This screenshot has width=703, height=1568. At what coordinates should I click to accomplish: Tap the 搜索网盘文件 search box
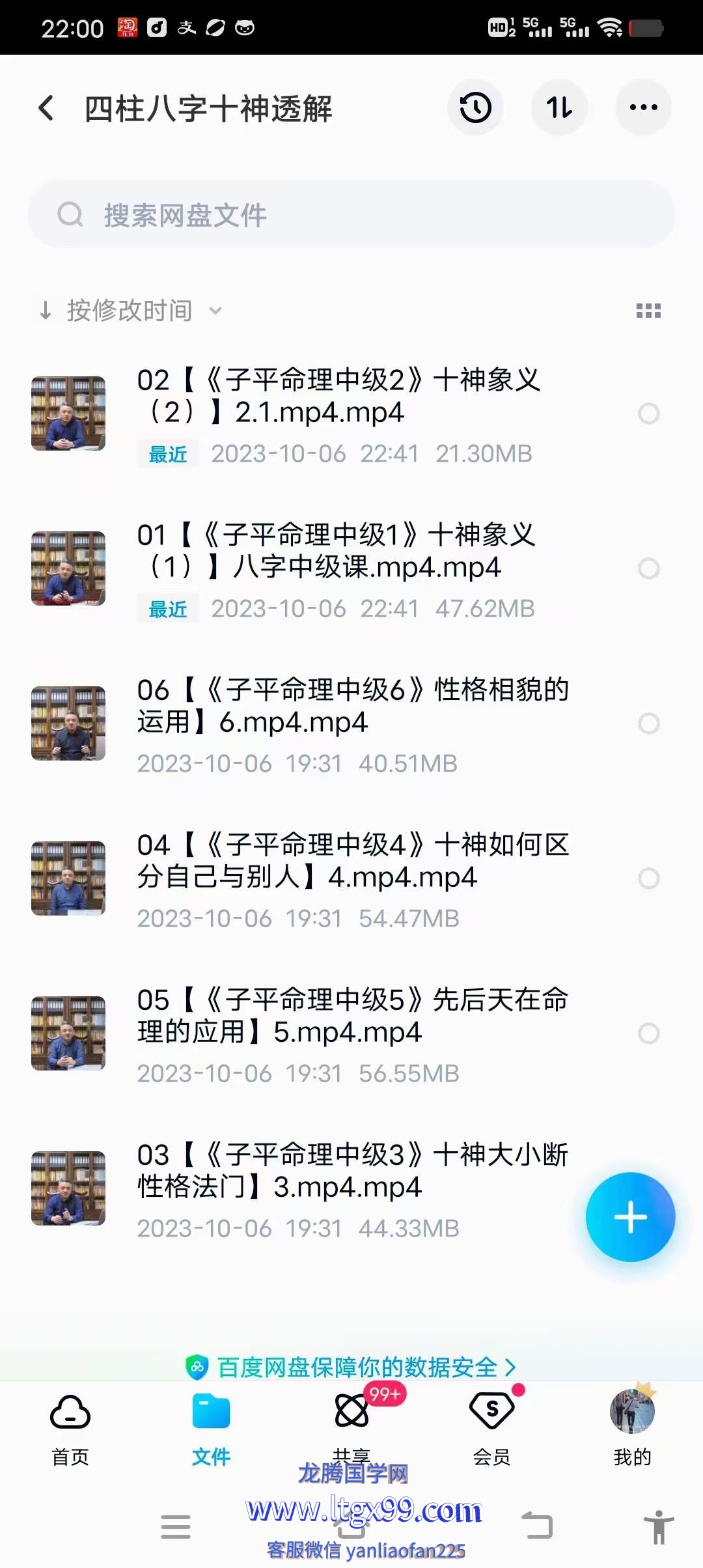click(x=351, y=215)
